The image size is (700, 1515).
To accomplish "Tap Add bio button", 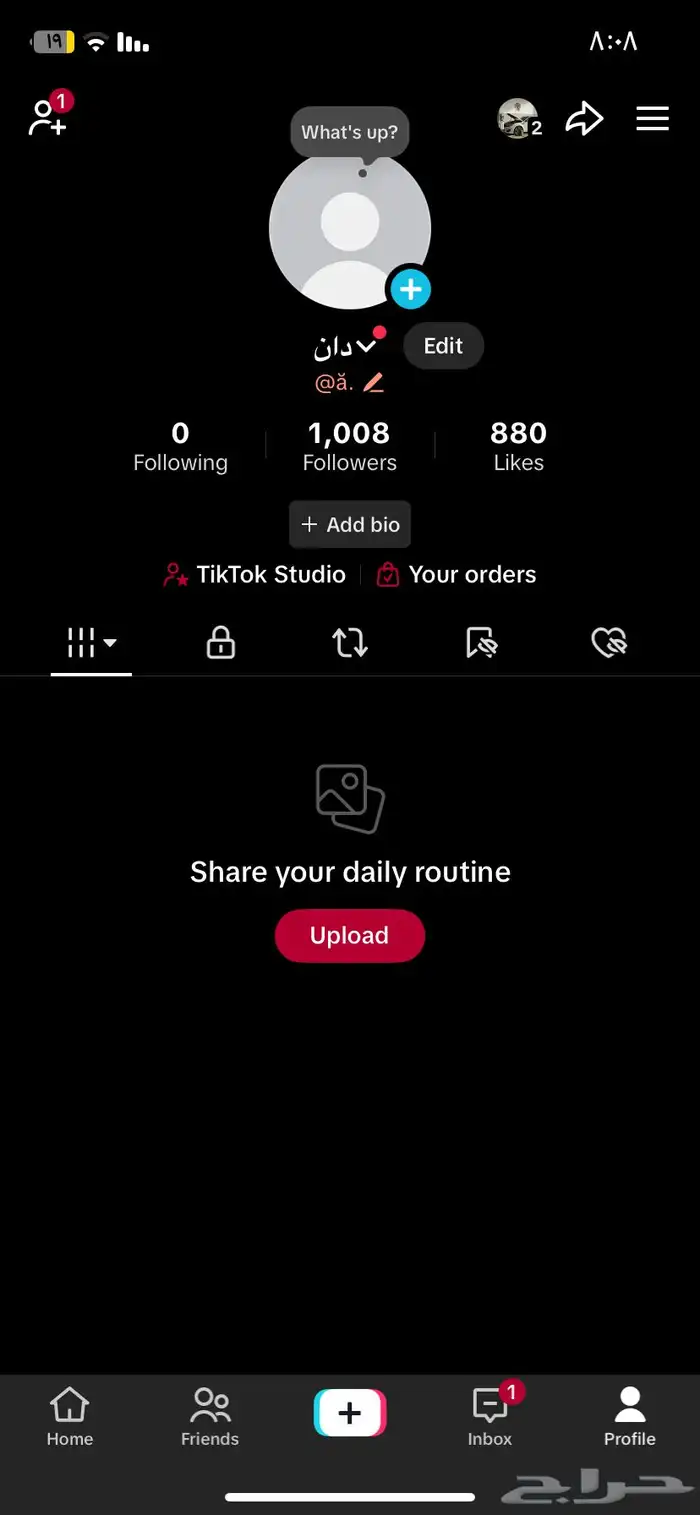I will [350, 524].
